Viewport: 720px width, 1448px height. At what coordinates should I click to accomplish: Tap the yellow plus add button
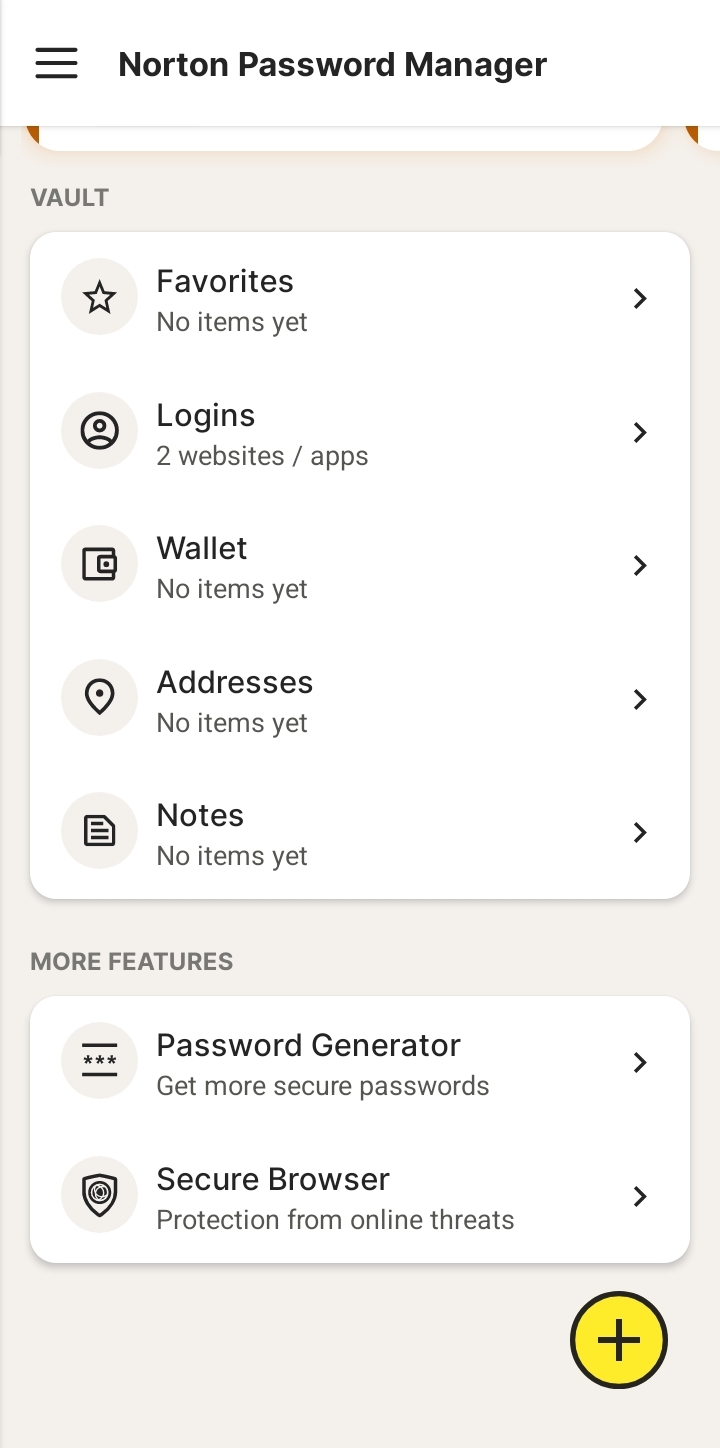618,1340
